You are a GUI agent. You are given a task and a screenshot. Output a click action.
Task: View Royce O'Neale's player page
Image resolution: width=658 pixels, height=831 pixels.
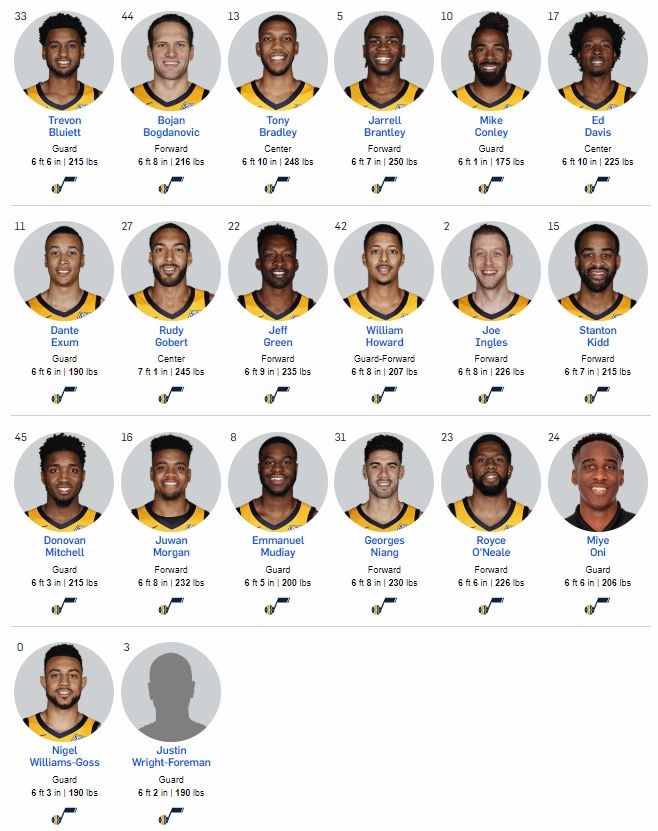(491, 546)
